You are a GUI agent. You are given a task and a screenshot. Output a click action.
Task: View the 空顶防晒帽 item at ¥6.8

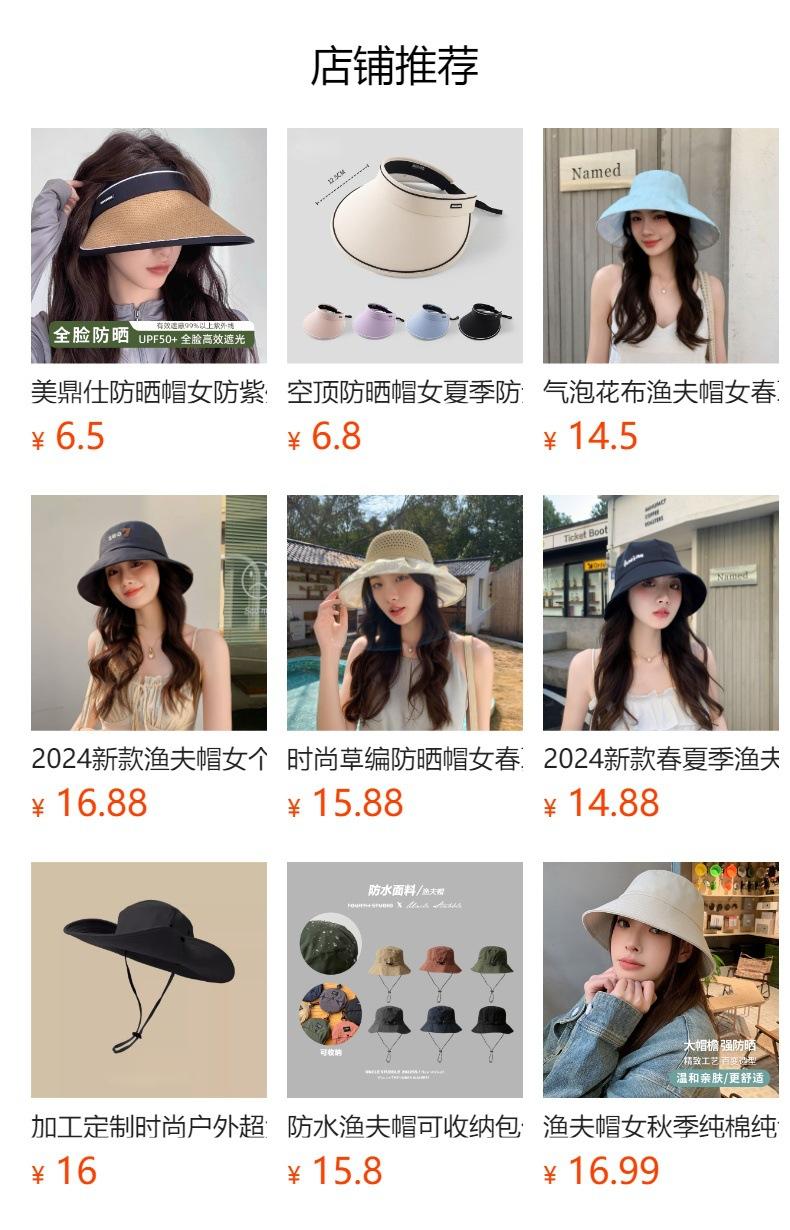(405, 246)
